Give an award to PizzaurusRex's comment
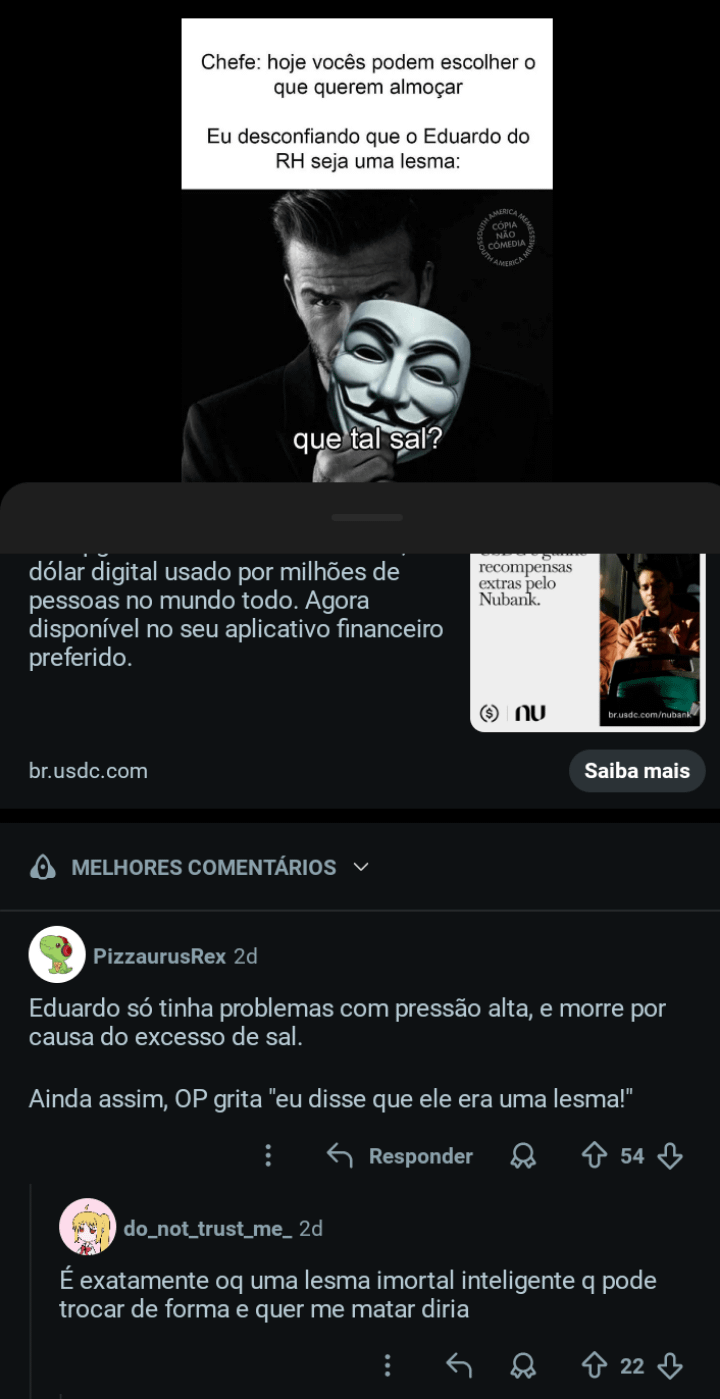 pos(523,1156)
